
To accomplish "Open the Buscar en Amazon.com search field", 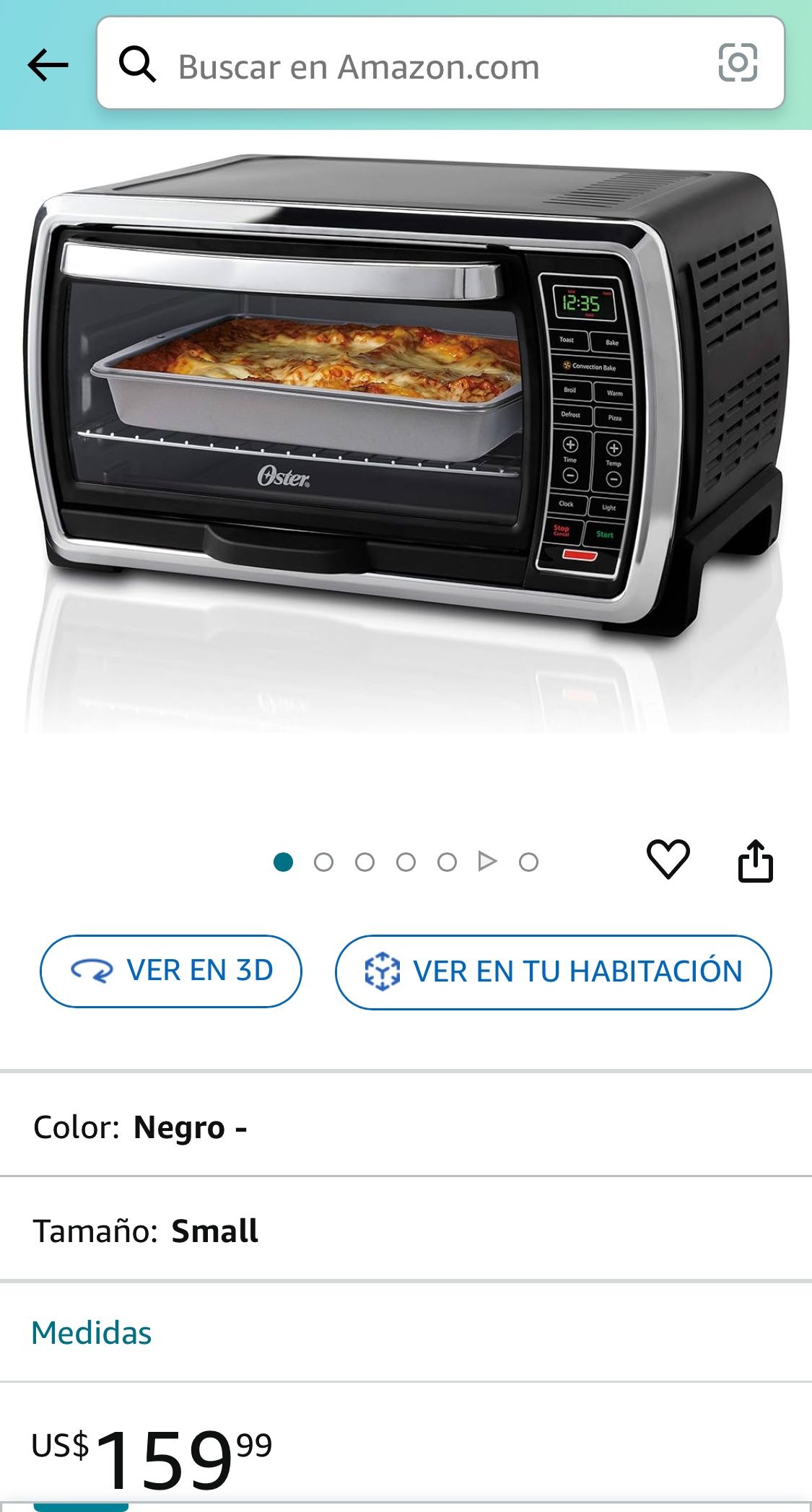I will coord(404,66).
